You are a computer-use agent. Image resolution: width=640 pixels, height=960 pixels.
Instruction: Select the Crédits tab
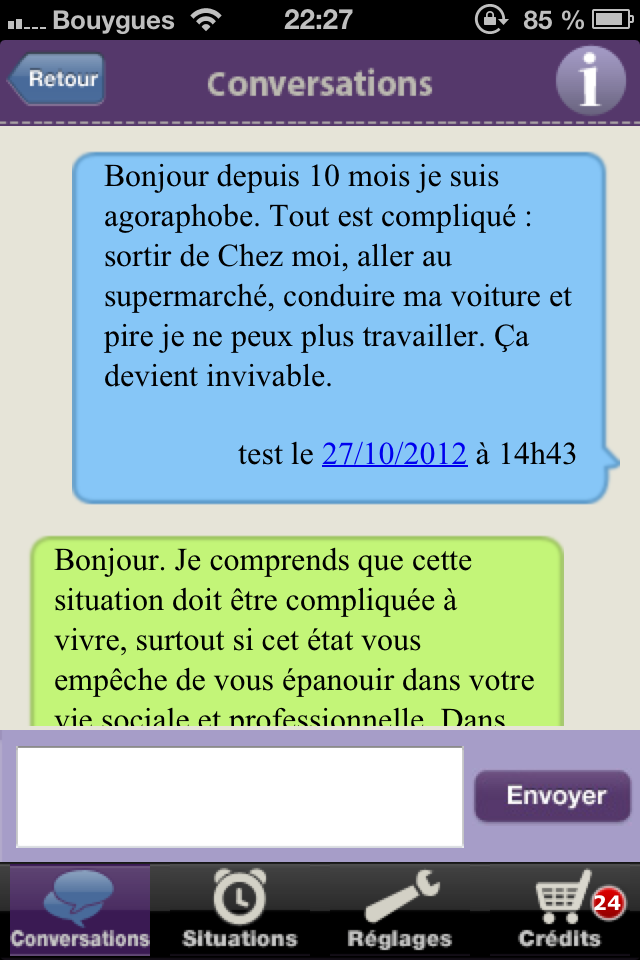tap(560, 910)
